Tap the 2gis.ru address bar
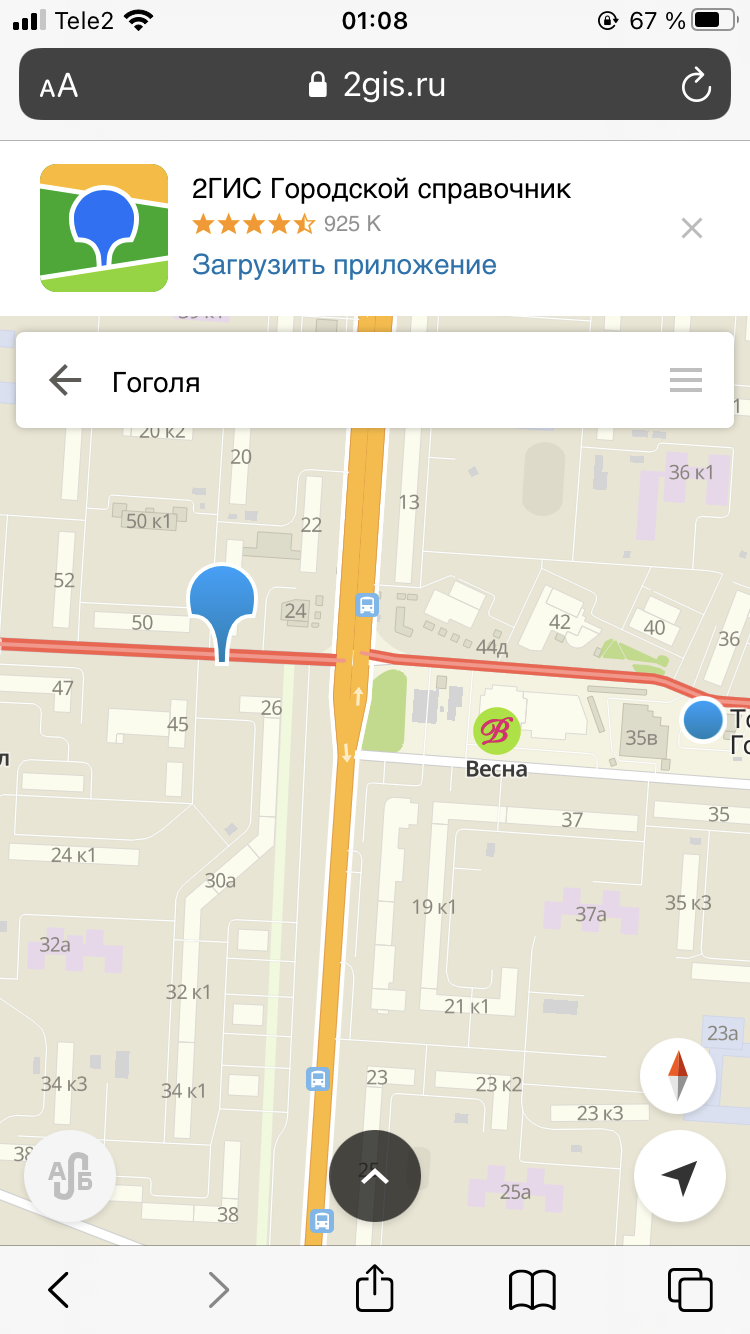750x1334 pixels. 377,85
